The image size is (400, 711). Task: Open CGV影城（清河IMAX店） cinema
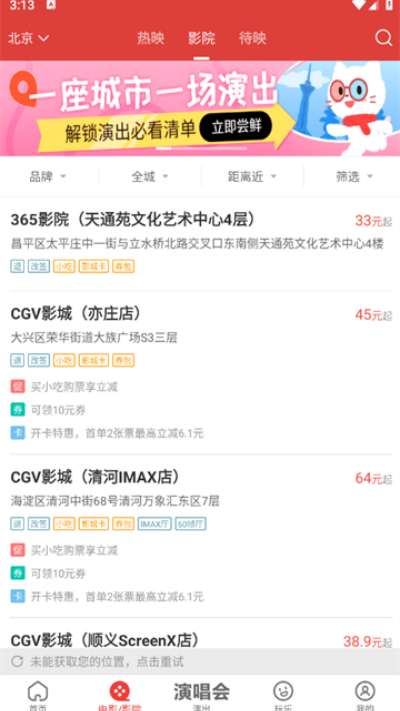click(200, 536)
